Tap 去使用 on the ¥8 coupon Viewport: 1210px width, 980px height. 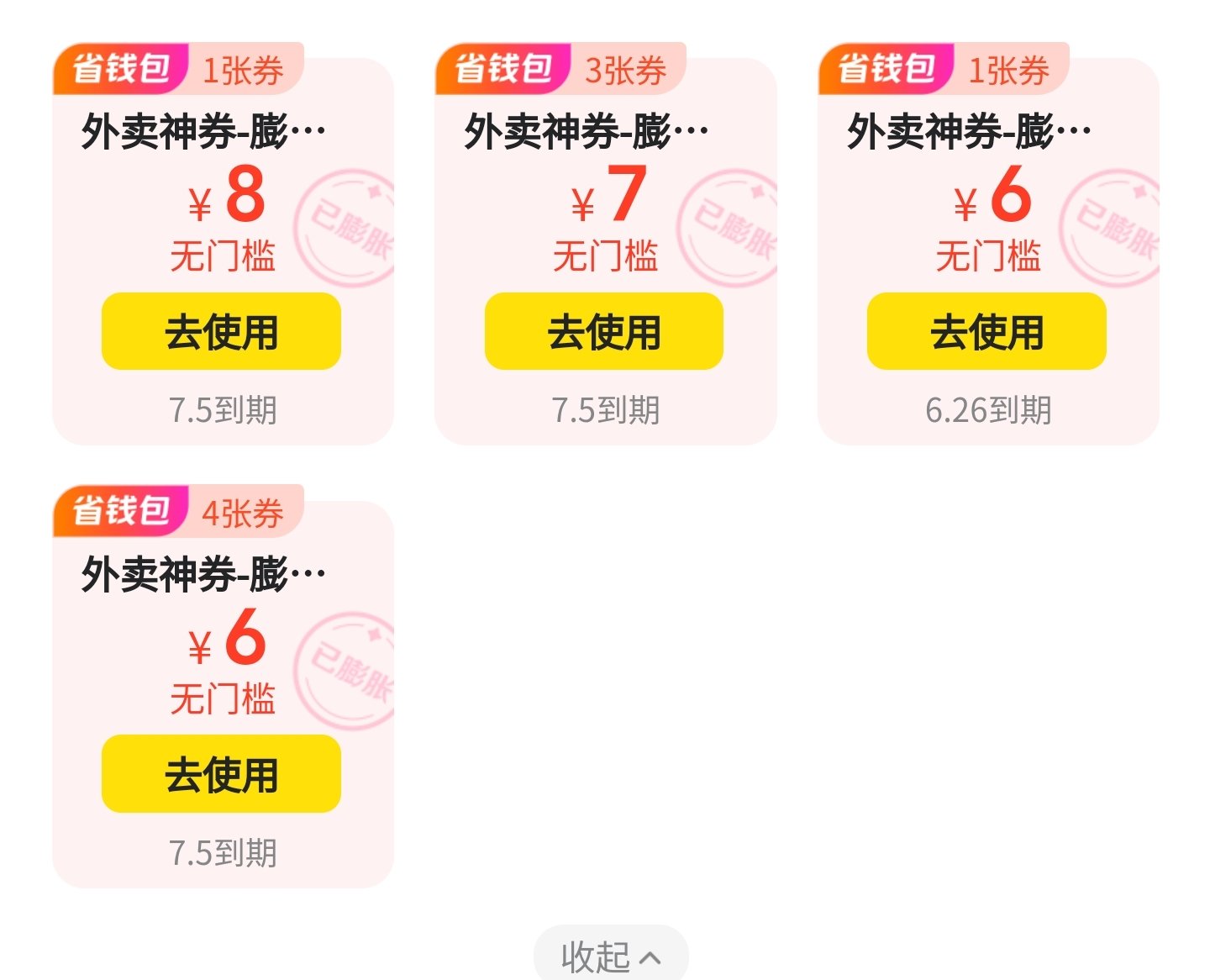tap(221, 331)
